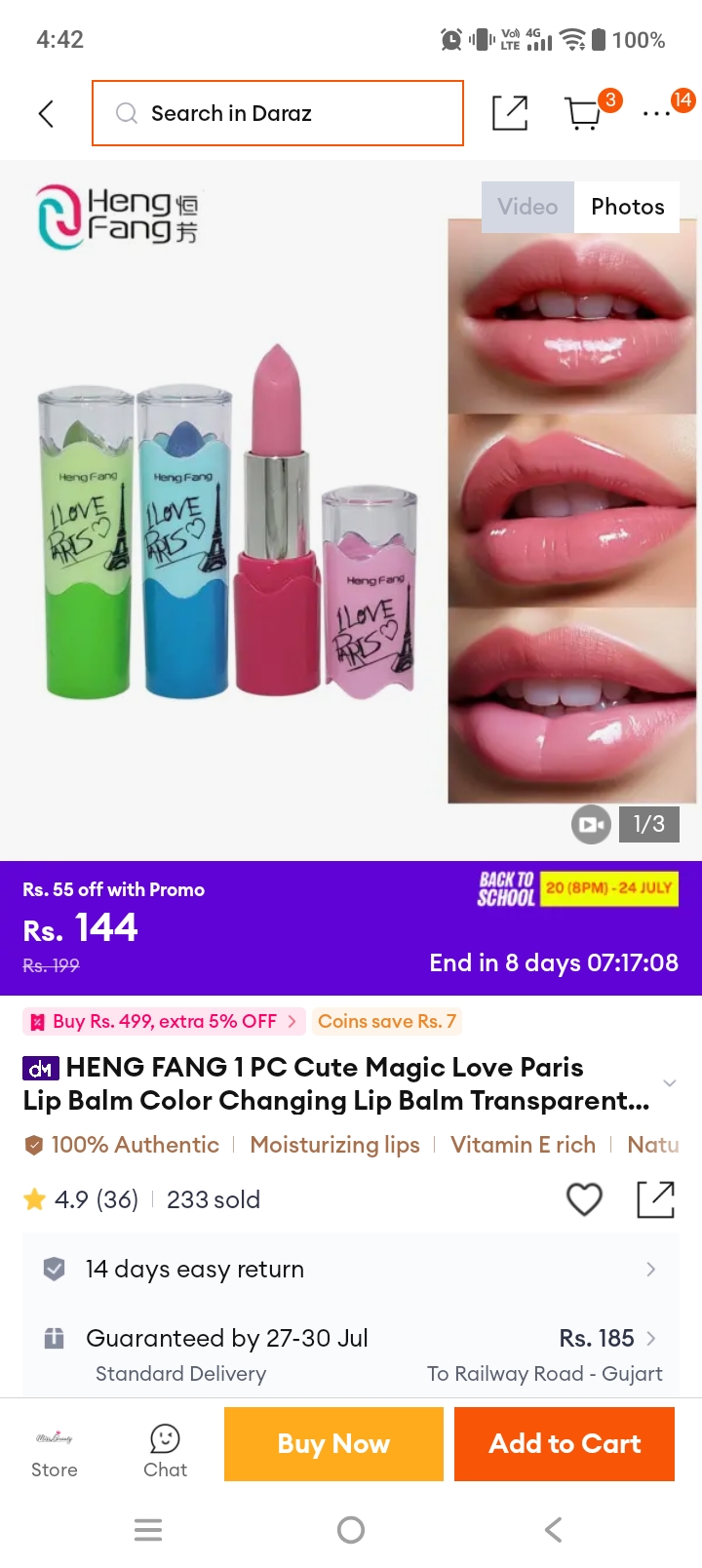Switch to the Photos tab
Screen dimensions: 702x1568
tap(627, 207)
